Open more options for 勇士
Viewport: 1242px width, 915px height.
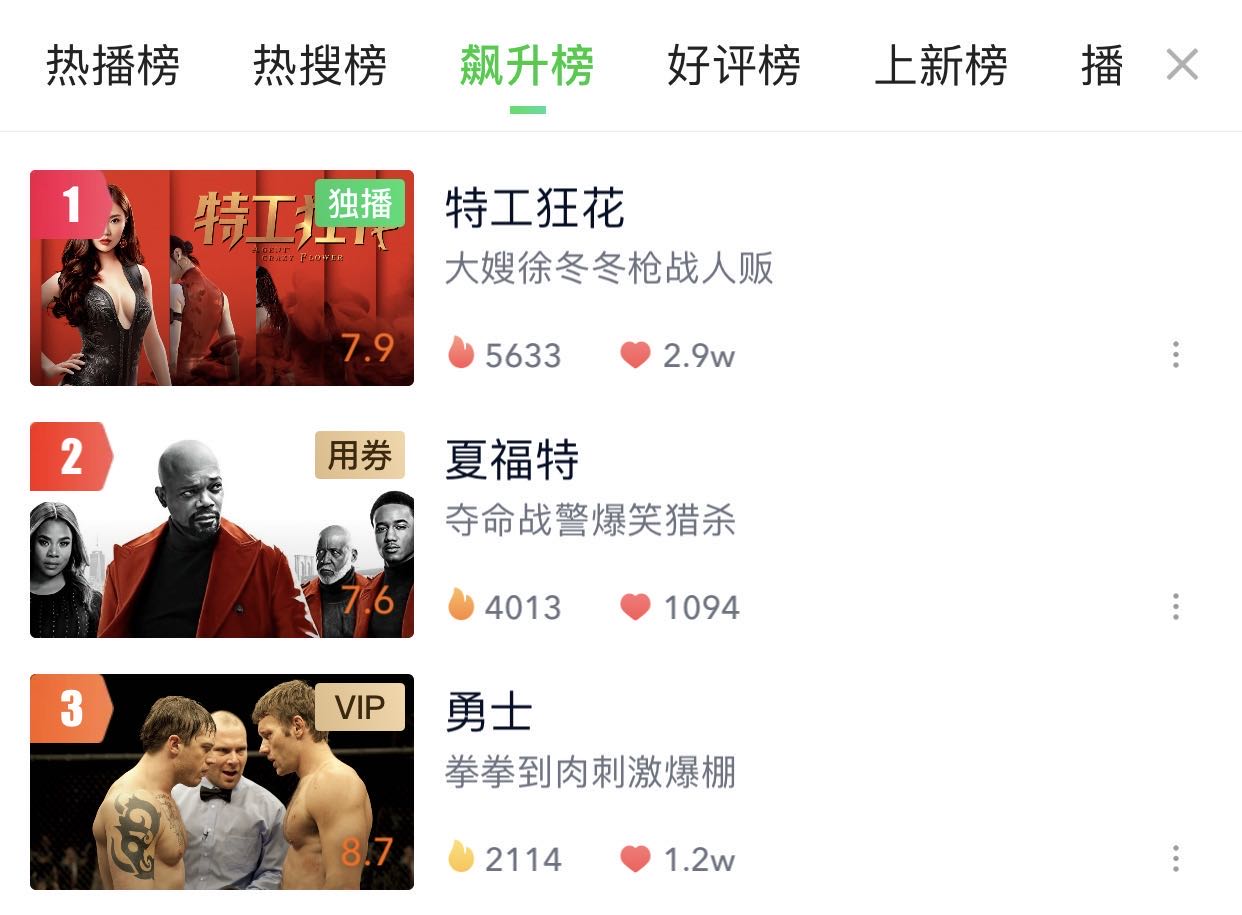pos(1176,858)
